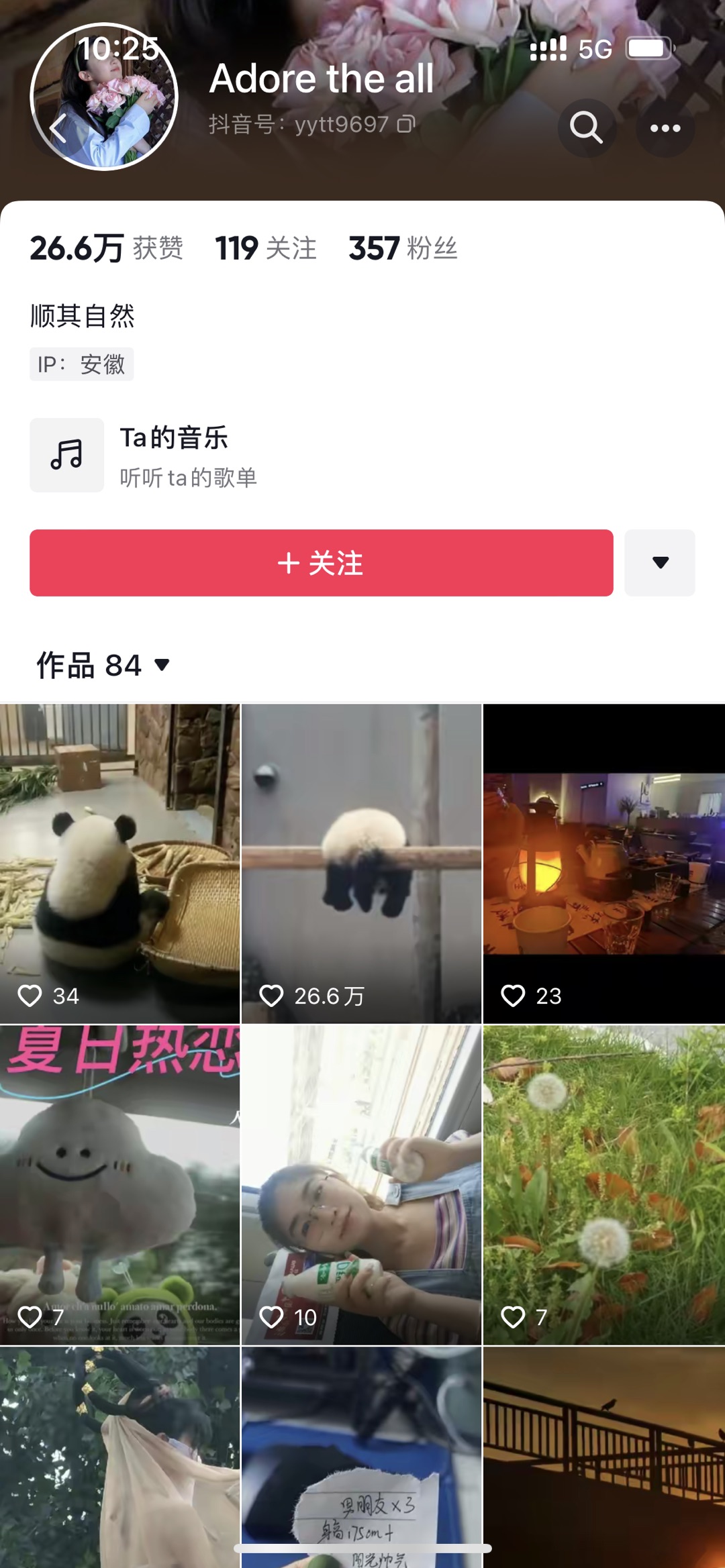Tap the red 关注 follow button
725x1568 pixels.
click(x=321, y=562)
